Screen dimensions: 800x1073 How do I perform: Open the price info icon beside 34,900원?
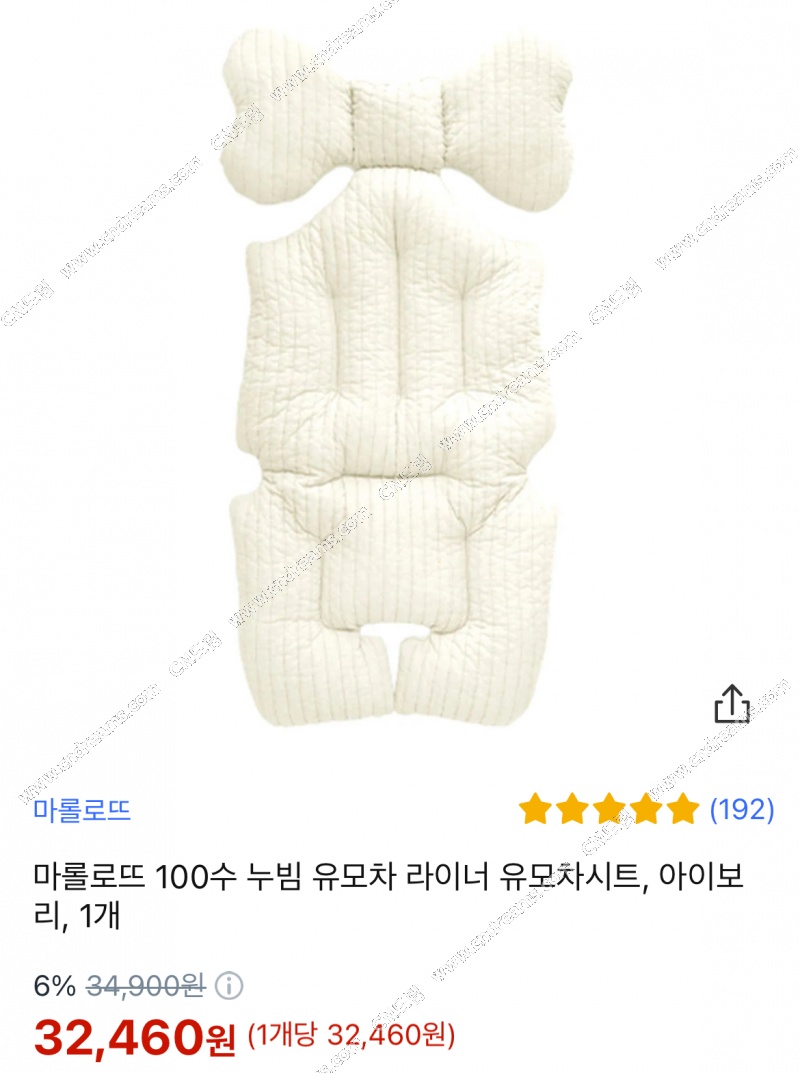[229, 986]
